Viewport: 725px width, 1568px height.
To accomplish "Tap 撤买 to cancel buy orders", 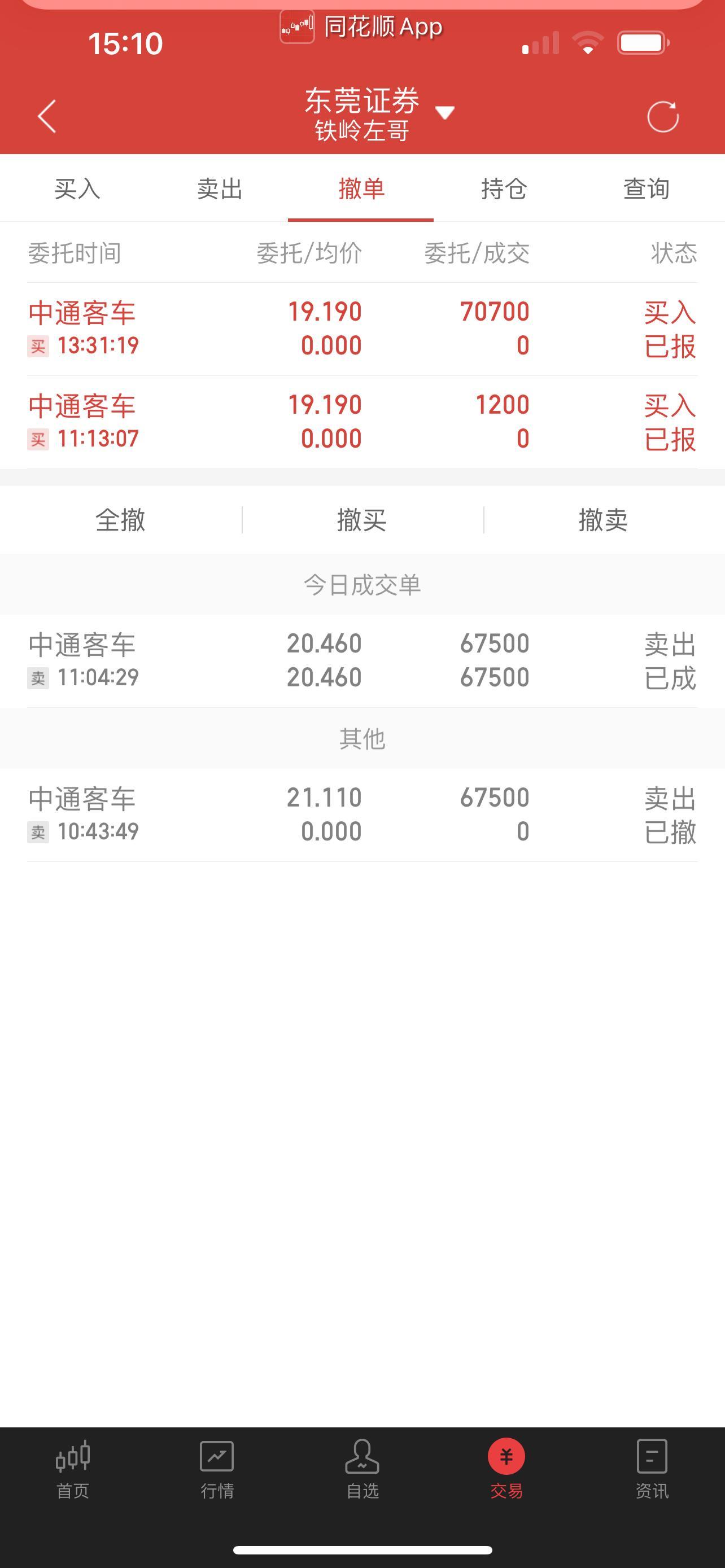I will coord(362,520).
